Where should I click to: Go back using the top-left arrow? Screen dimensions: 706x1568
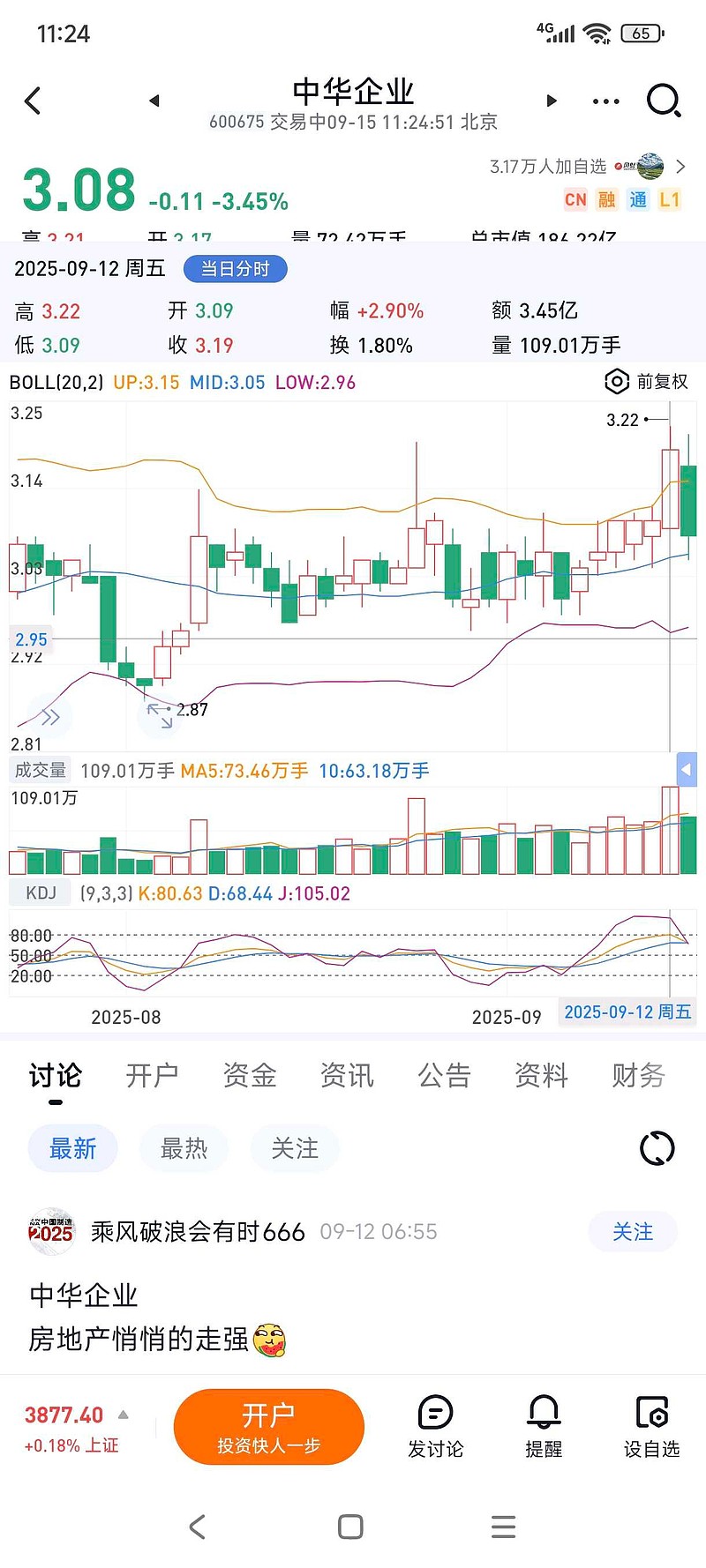point(34,101)
